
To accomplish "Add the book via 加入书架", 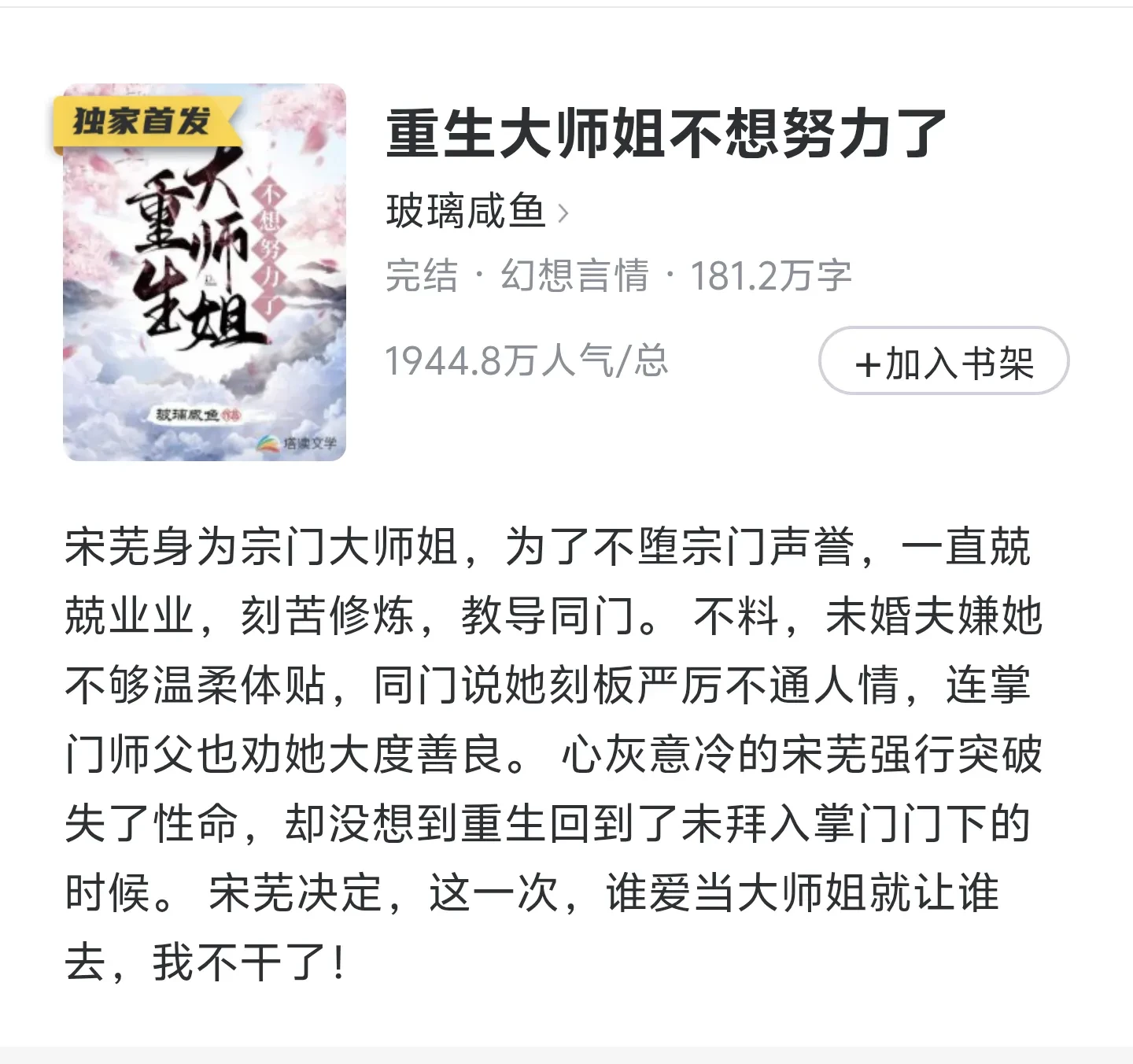I will [943, 361].
